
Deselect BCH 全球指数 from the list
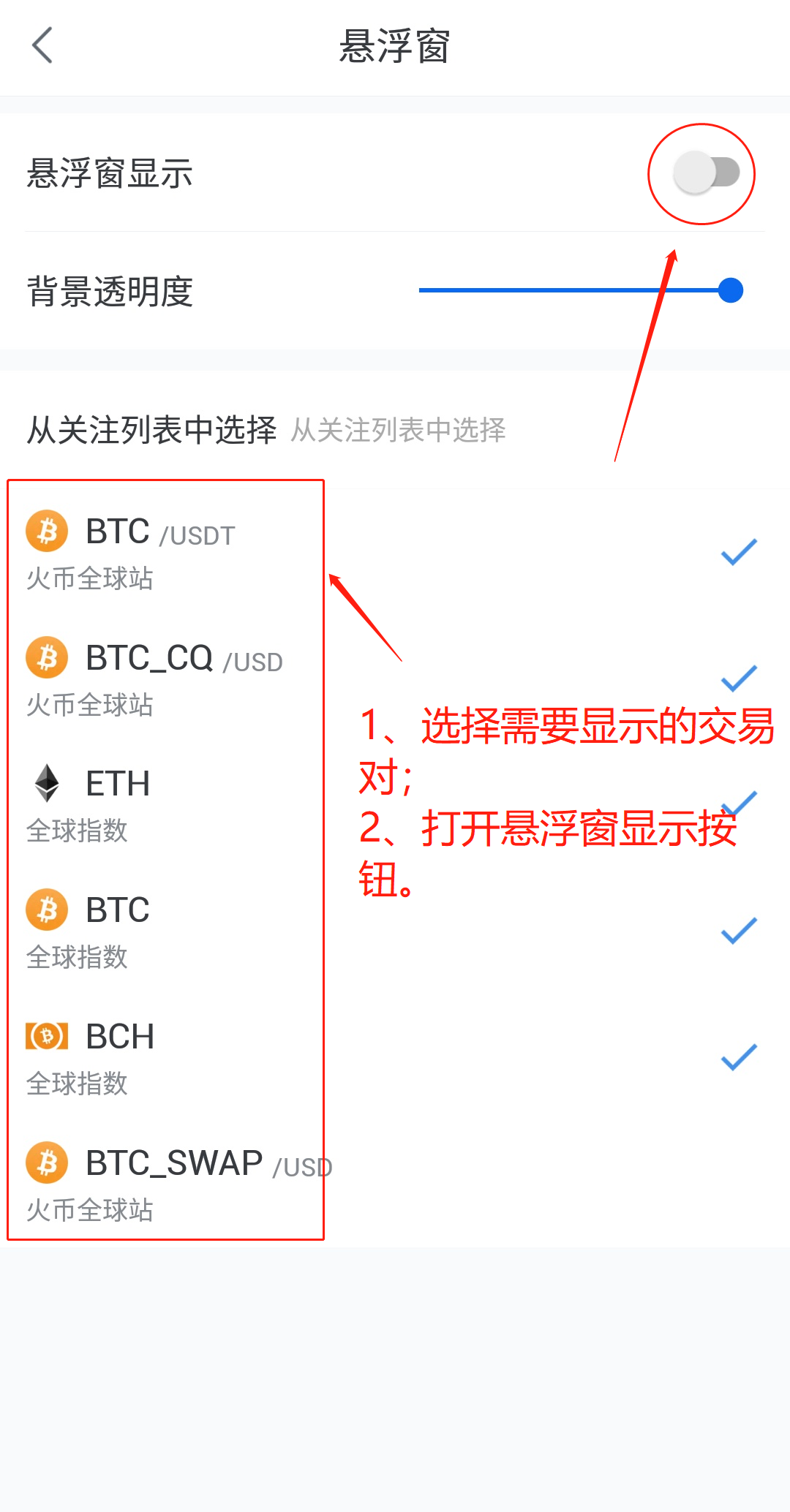pyautogui.click(x=395, y=1058)
